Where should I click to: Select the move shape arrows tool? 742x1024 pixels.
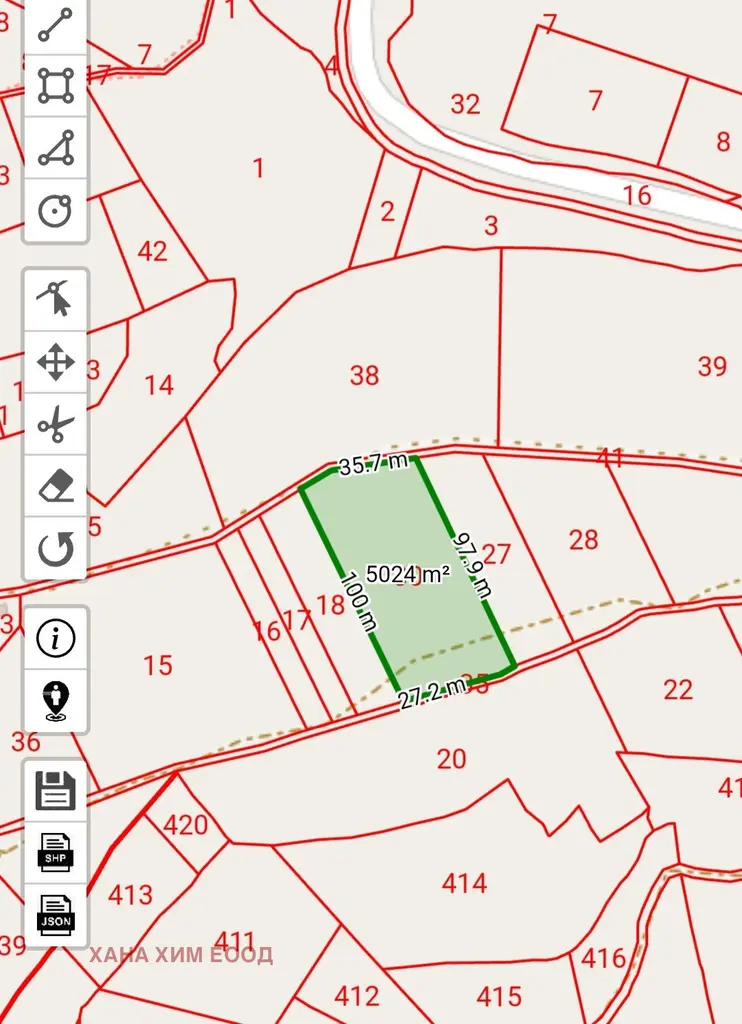pos(56,362)
